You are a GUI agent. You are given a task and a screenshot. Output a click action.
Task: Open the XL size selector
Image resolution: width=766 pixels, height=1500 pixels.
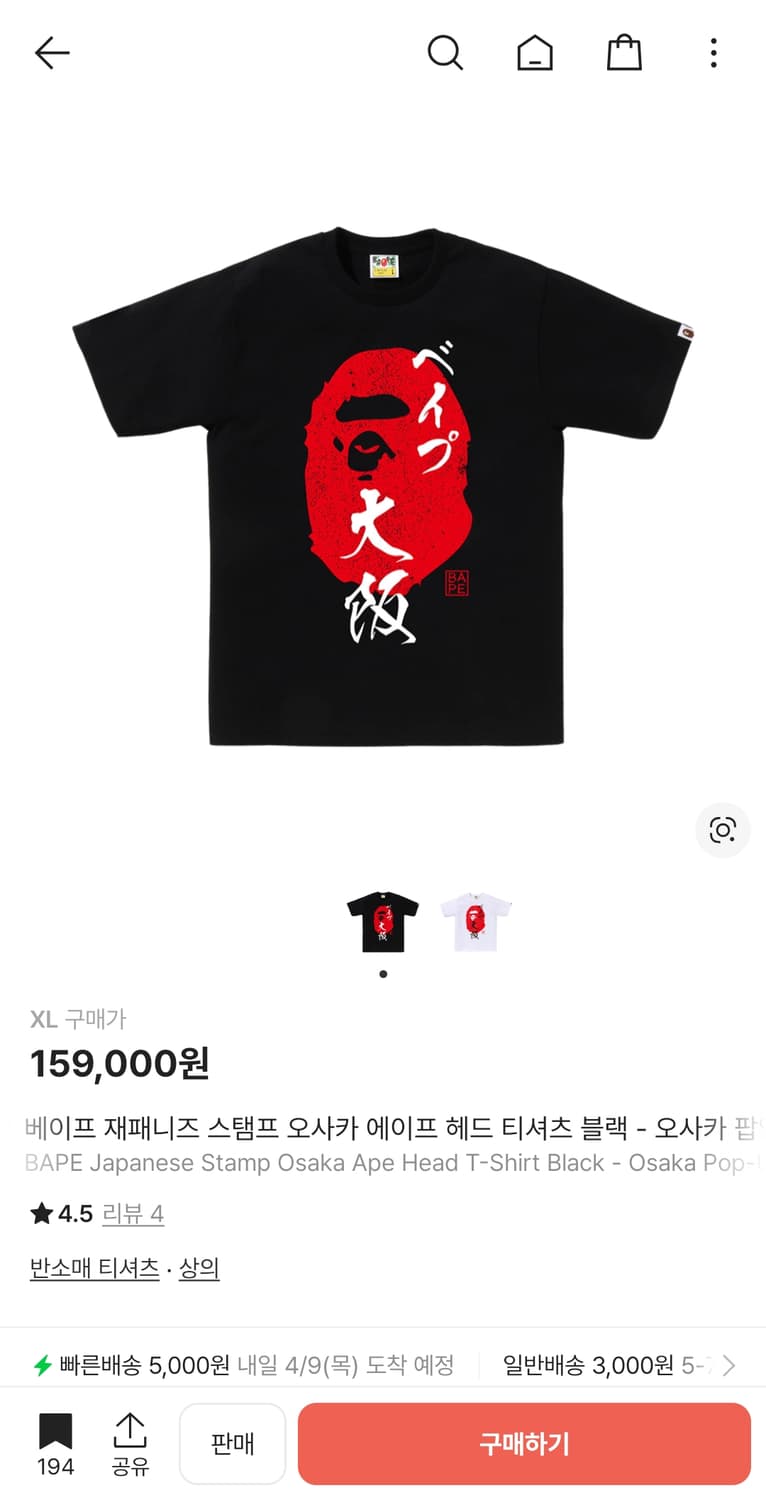tap(41, 1018)
